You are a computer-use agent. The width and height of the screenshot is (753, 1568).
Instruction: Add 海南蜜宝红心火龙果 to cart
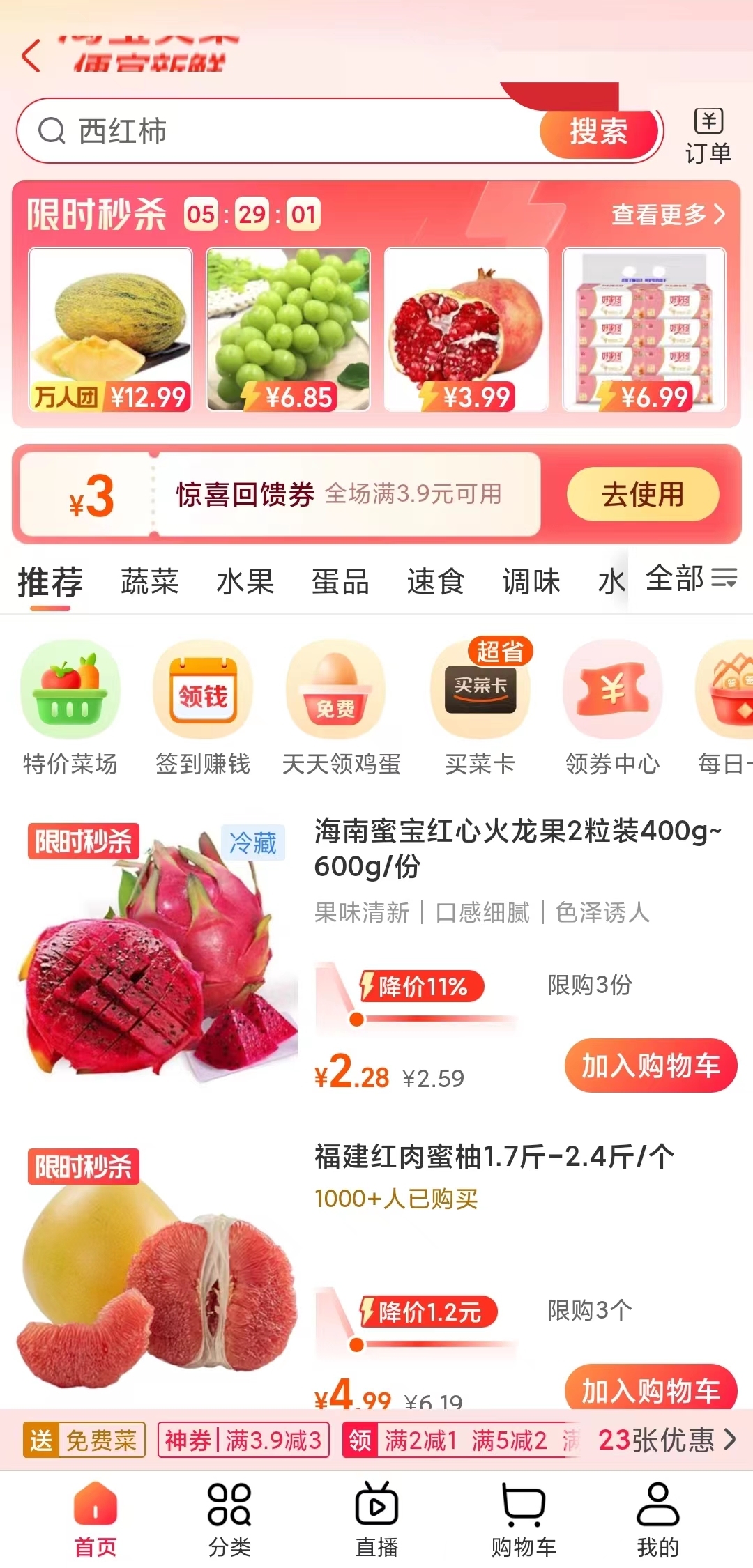point(650,1066)
